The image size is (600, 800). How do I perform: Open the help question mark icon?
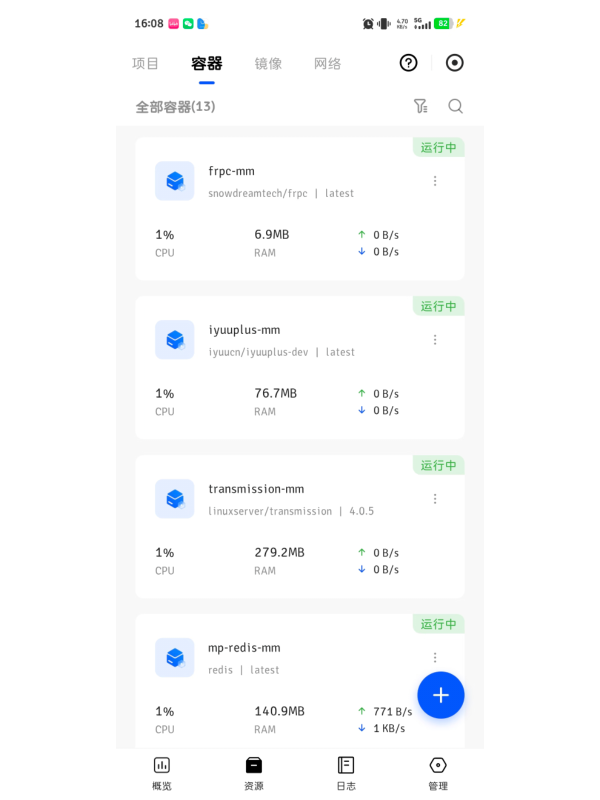point(408,63)
